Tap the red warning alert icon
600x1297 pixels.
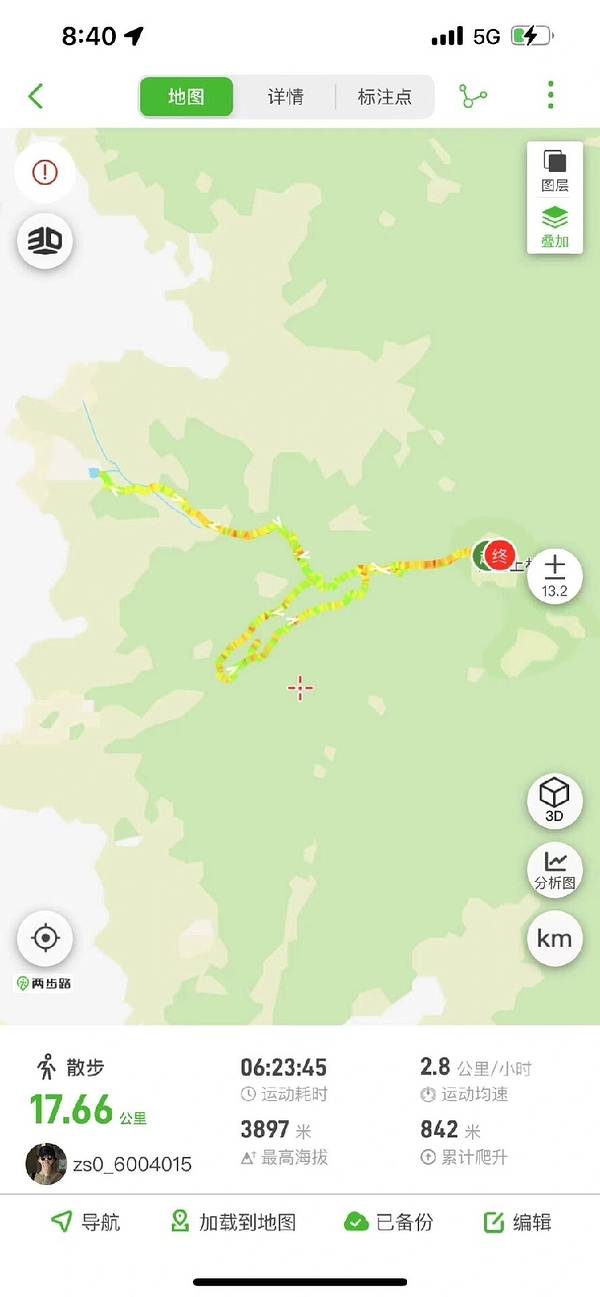coord(45,172)
